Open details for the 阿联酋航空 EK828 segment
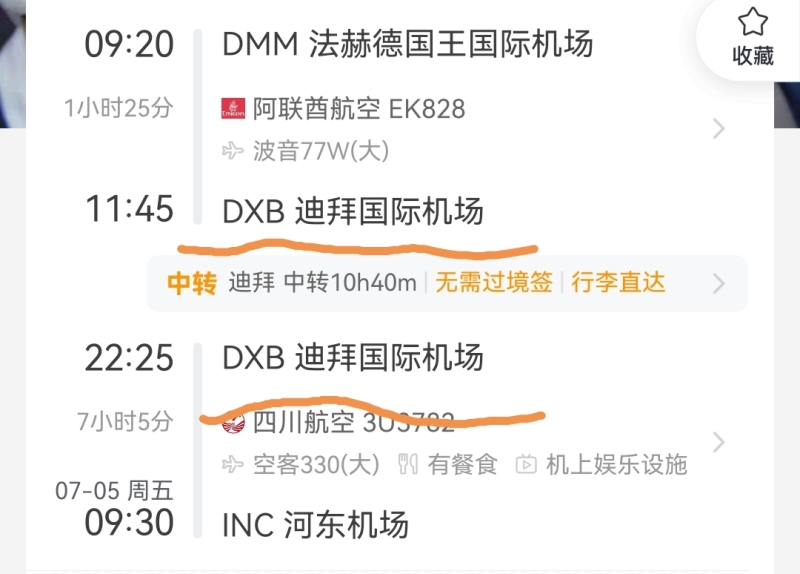Image resolution: width=800 pixels, height=574 pixels. [x=718, y=129]
